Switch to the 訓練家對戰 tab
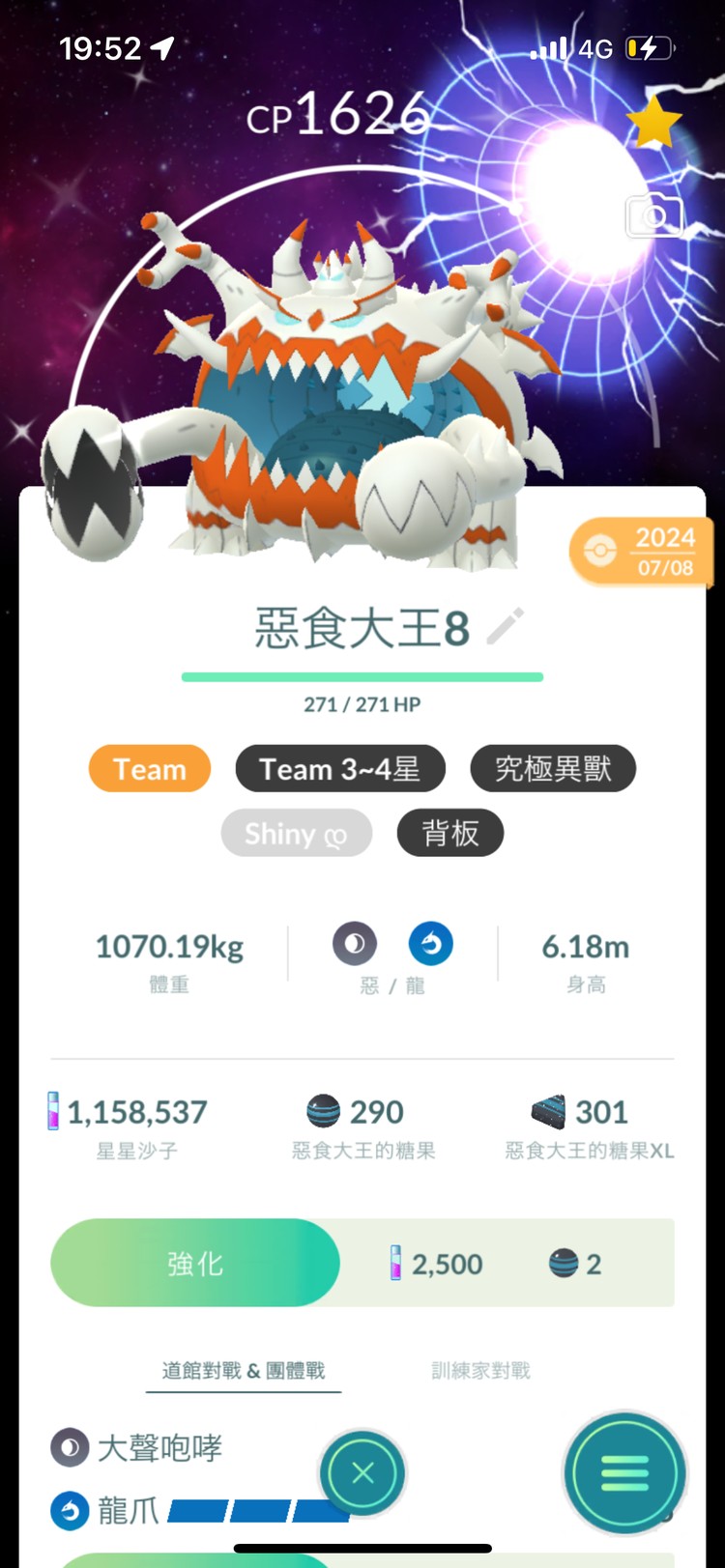Image resolution: width=725 pixels, height=1568 pixels. click(480, 1370)
